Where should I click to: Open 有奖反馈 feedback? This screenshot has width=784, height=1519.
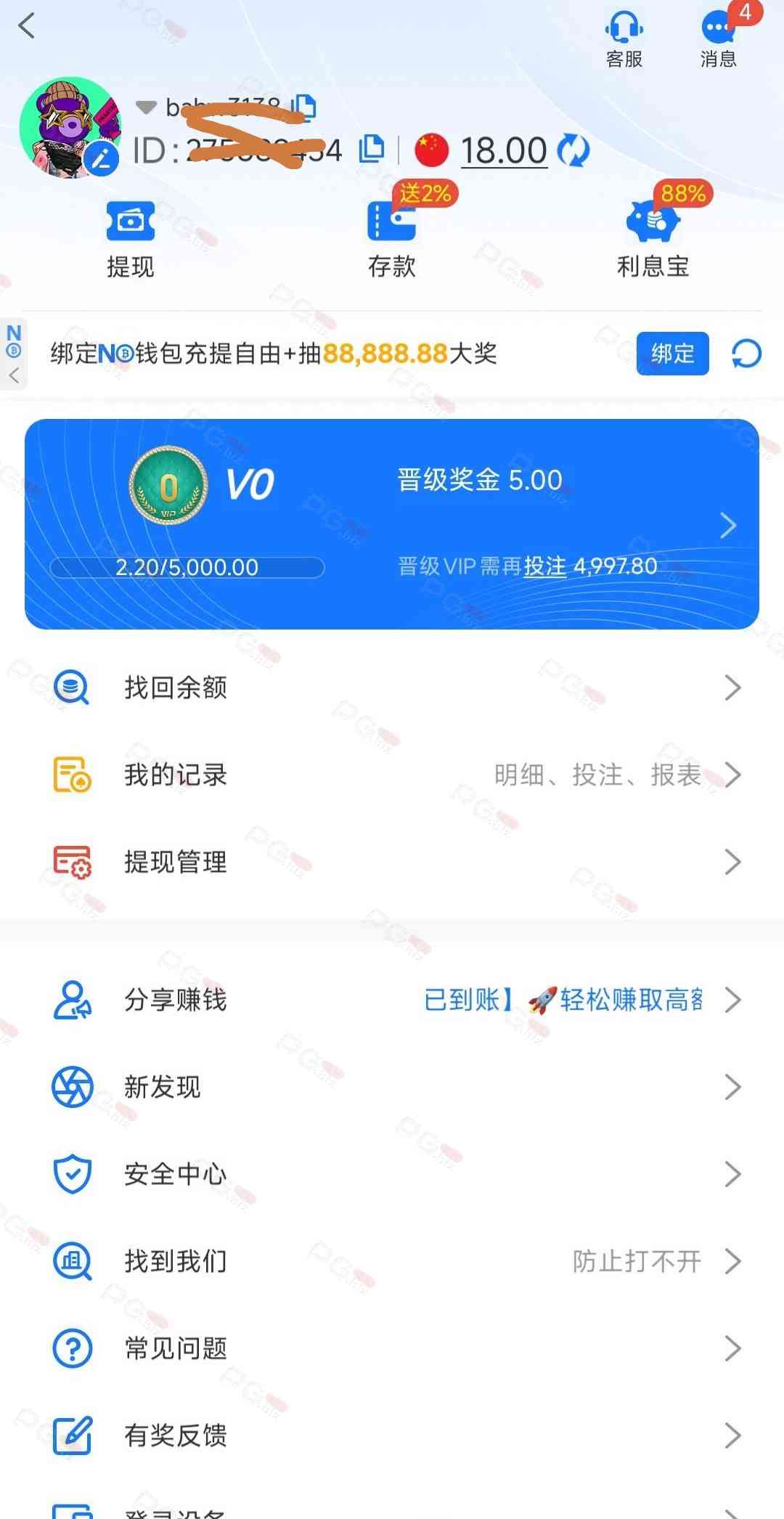pos(392,1435)
